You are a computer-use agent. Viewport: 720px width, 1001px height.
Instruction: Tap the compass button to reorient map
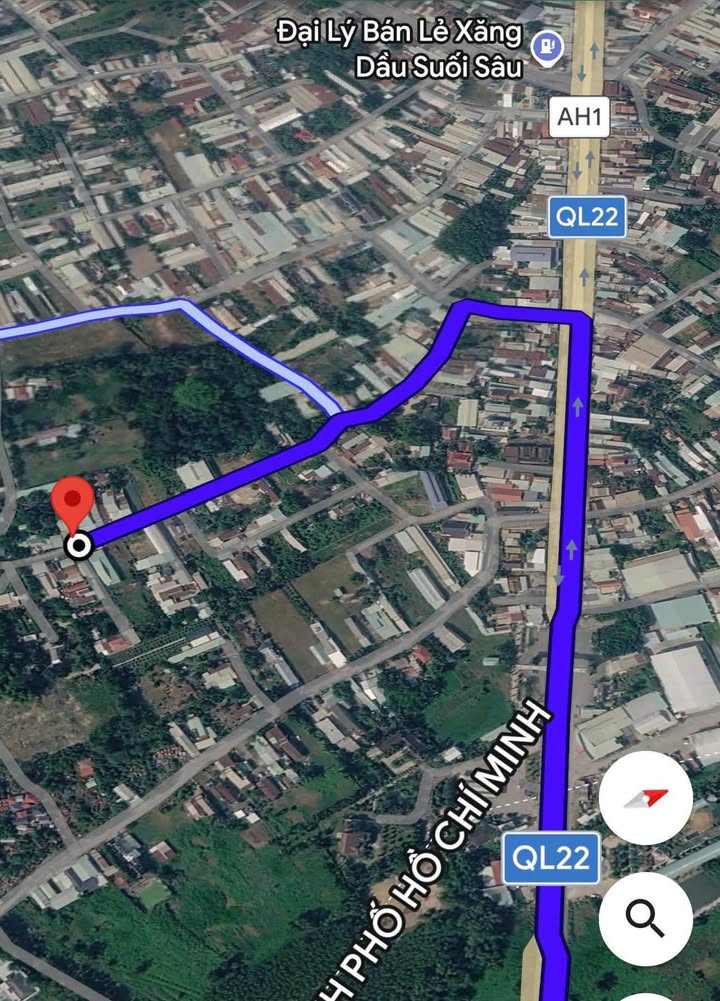[x=646, y=797]
